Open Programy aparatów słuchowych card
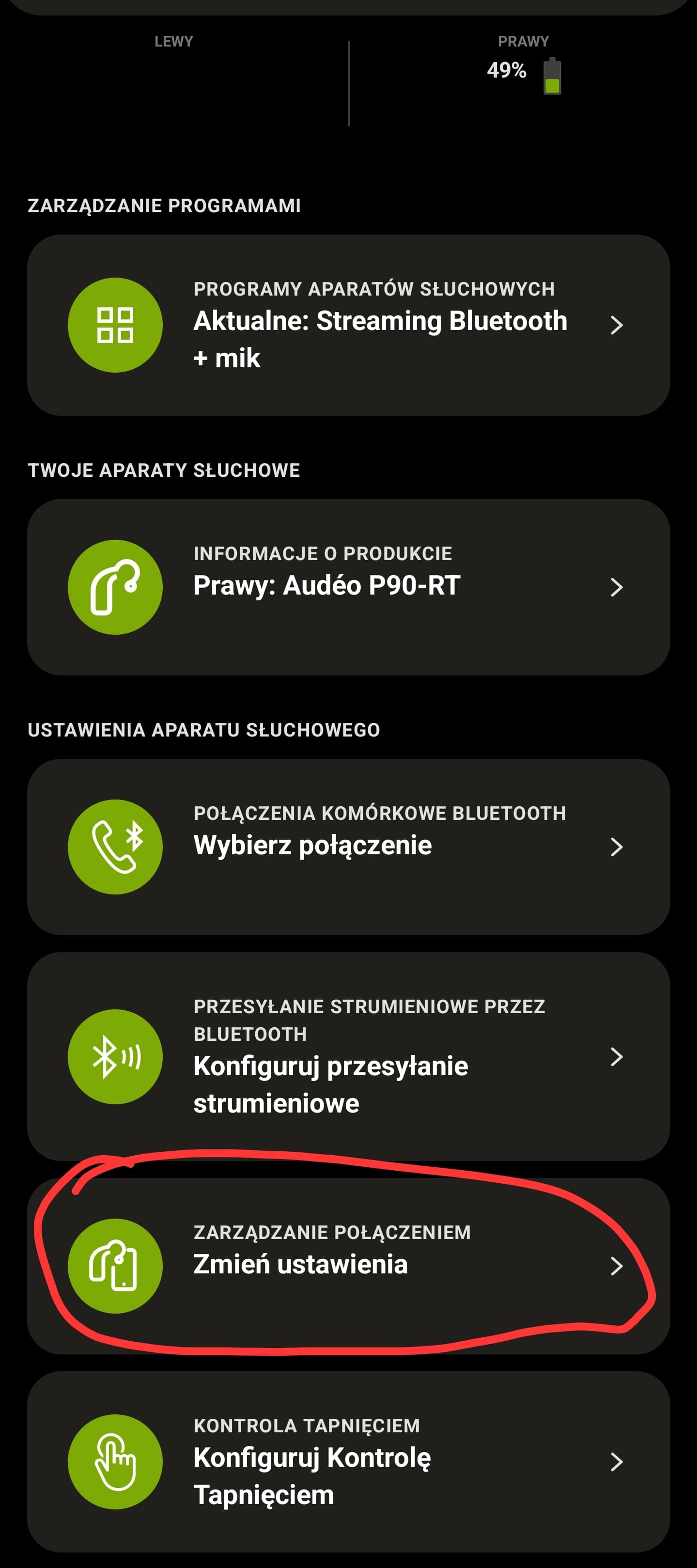 point(349,325)
